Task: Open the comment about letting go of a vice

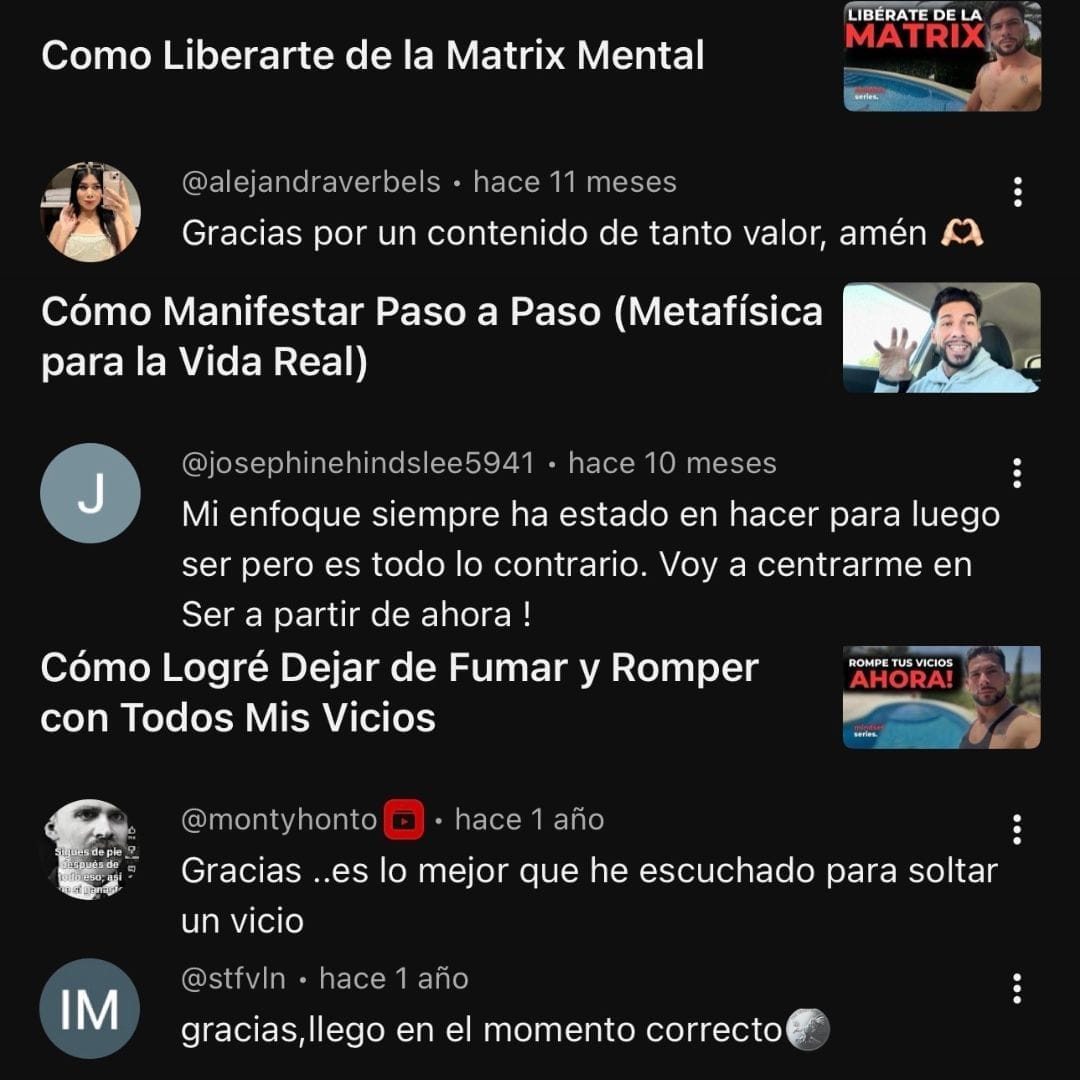Action: click(589, 895)
